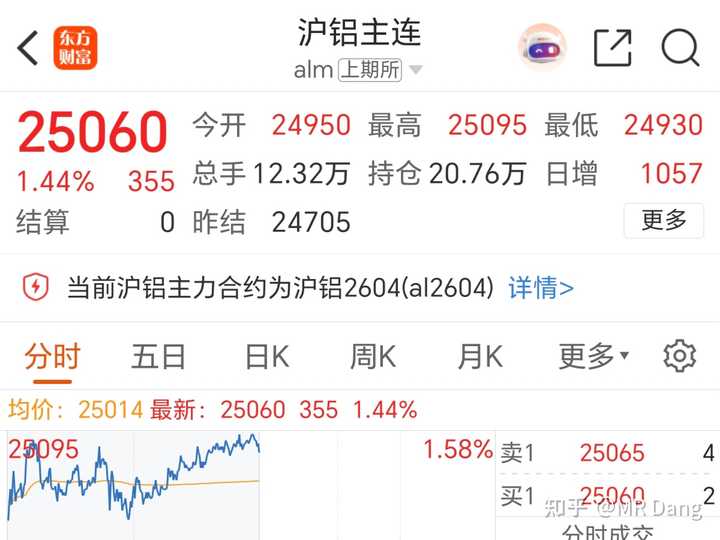This screenshot has width=720, height=540.
Task: Switch to the 五日 chart tab
Action: tap(158, 356)
